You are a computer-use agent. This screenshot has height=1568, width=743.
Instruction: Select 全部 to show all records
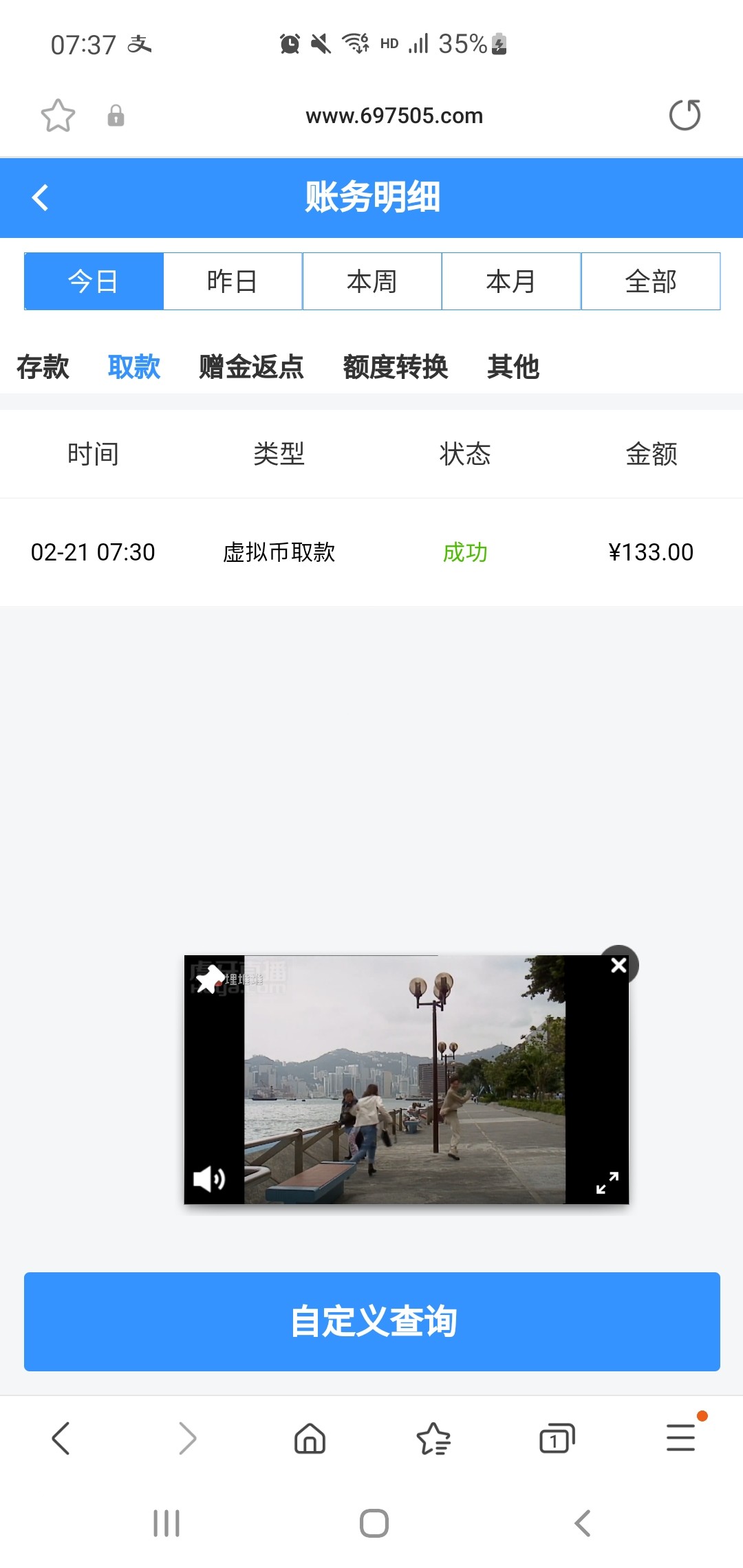(650, 281)
